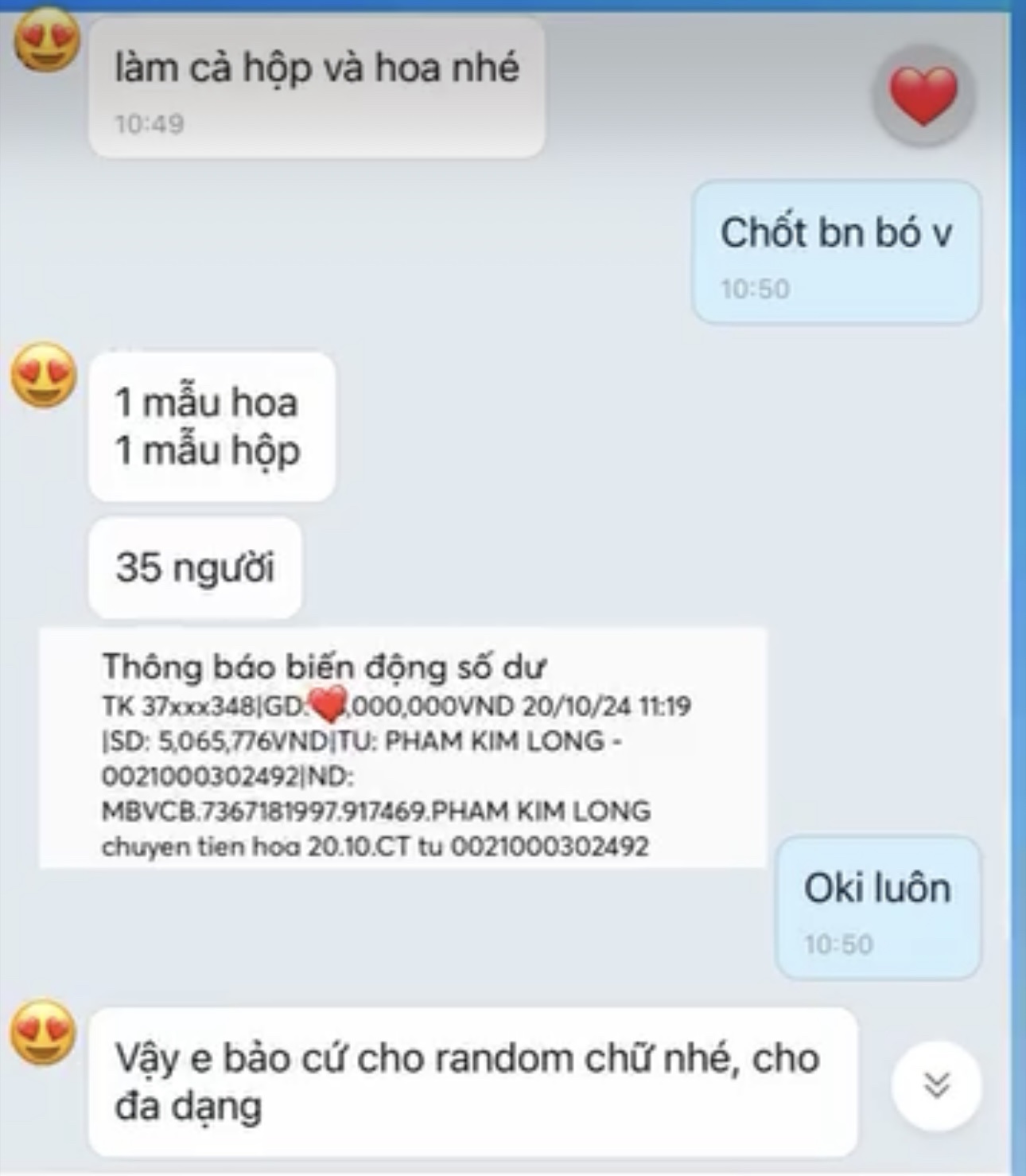1026x1176 pixels.
Task: Open sender avatar next to "1 mẫu hoa" message
Action: click(44, 376)
